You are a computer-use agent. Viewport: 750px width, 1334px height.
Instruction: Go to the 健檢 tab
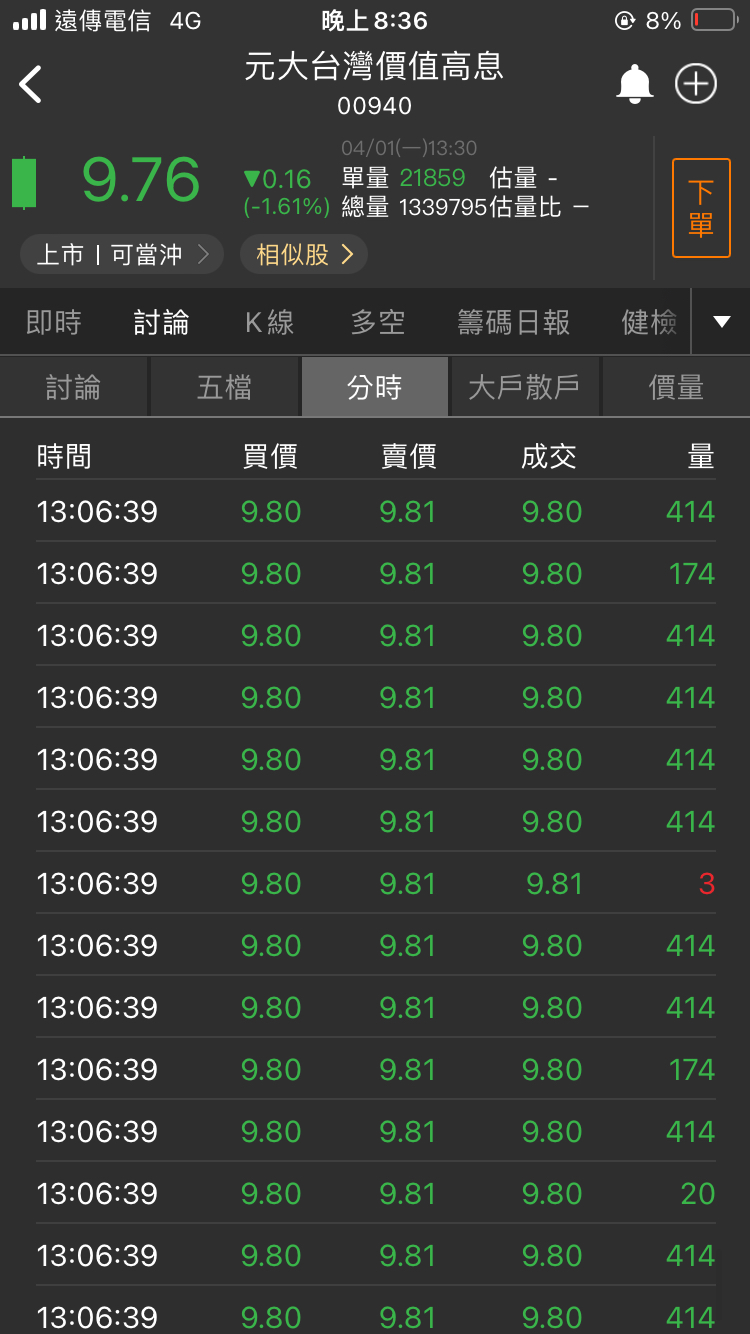(650, 322)
